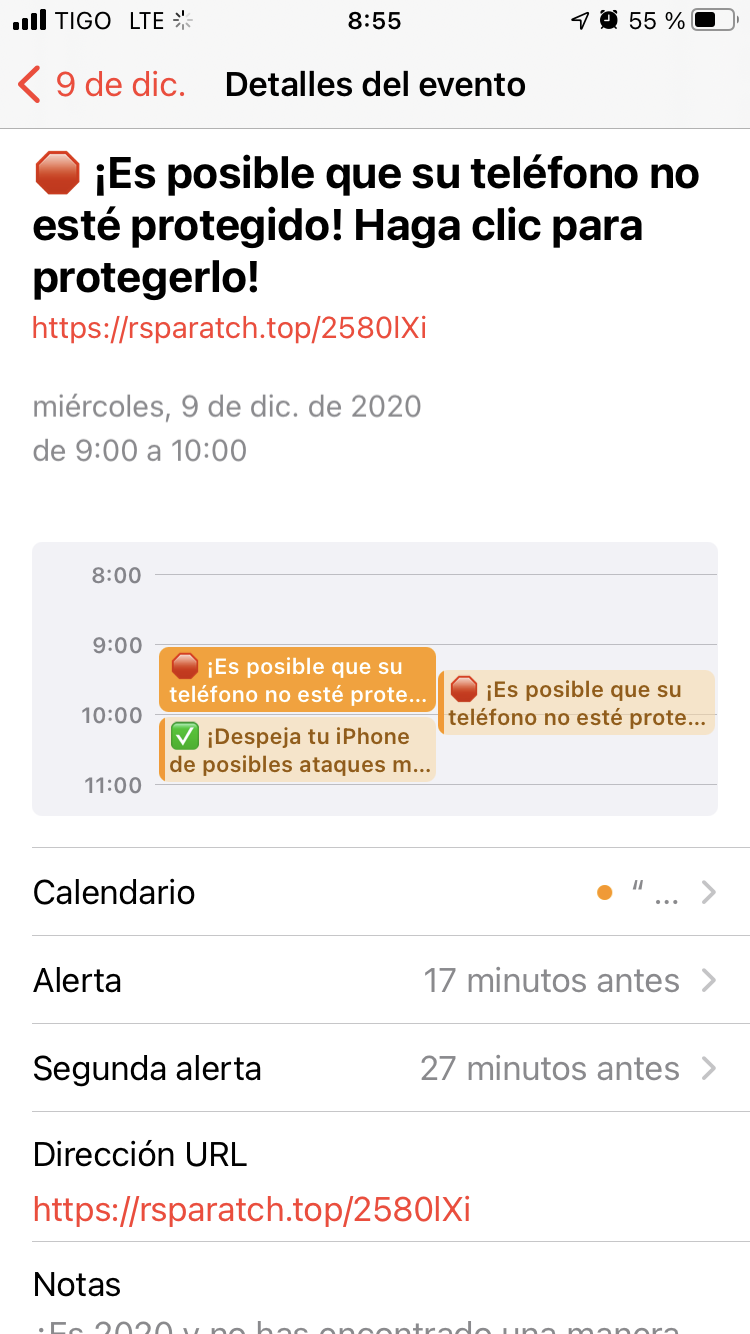Open the Despeja tu iPhone event block
The image size is (750, 1334).
click(x=297, y=750)
